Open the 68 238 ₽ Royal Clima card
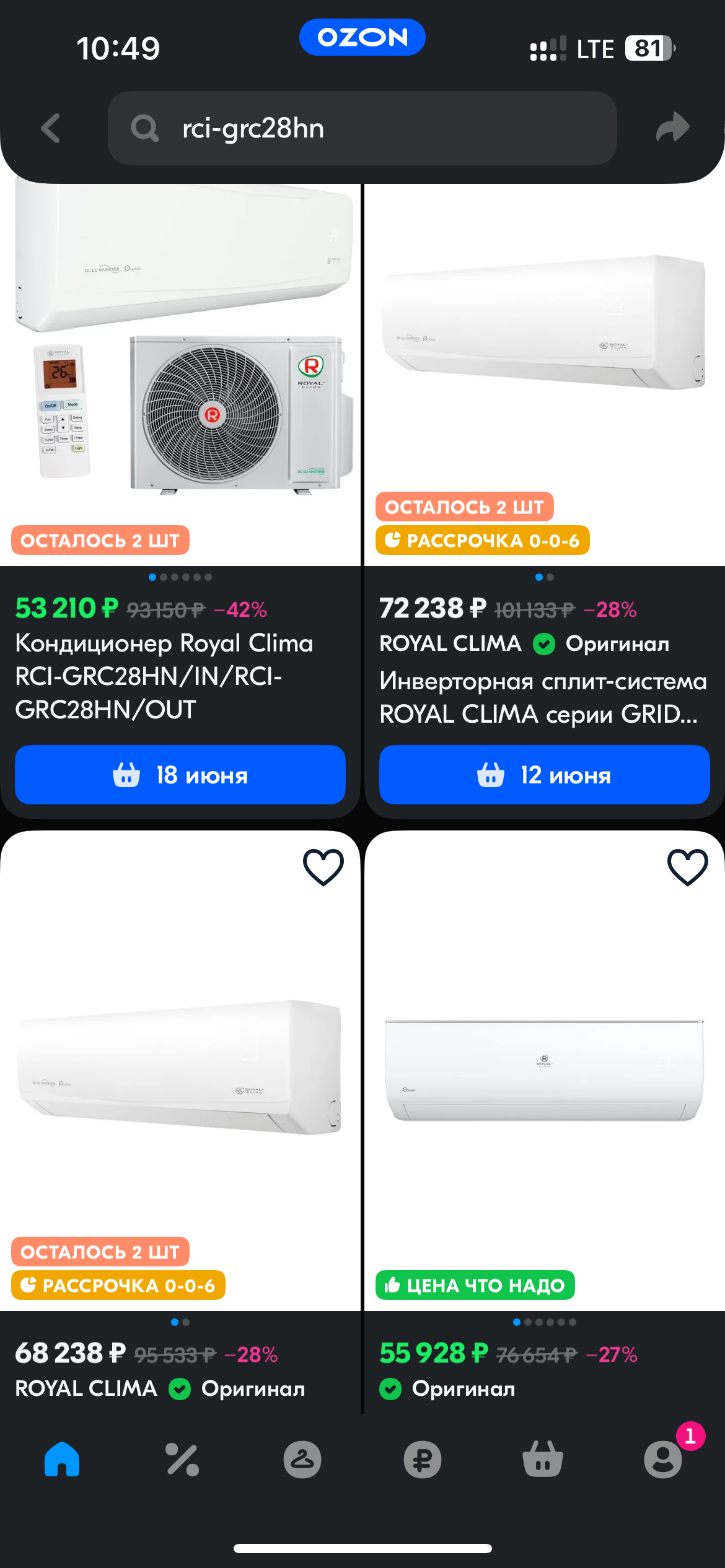This screenshot has width=725, height=1568. (180, 1065)
